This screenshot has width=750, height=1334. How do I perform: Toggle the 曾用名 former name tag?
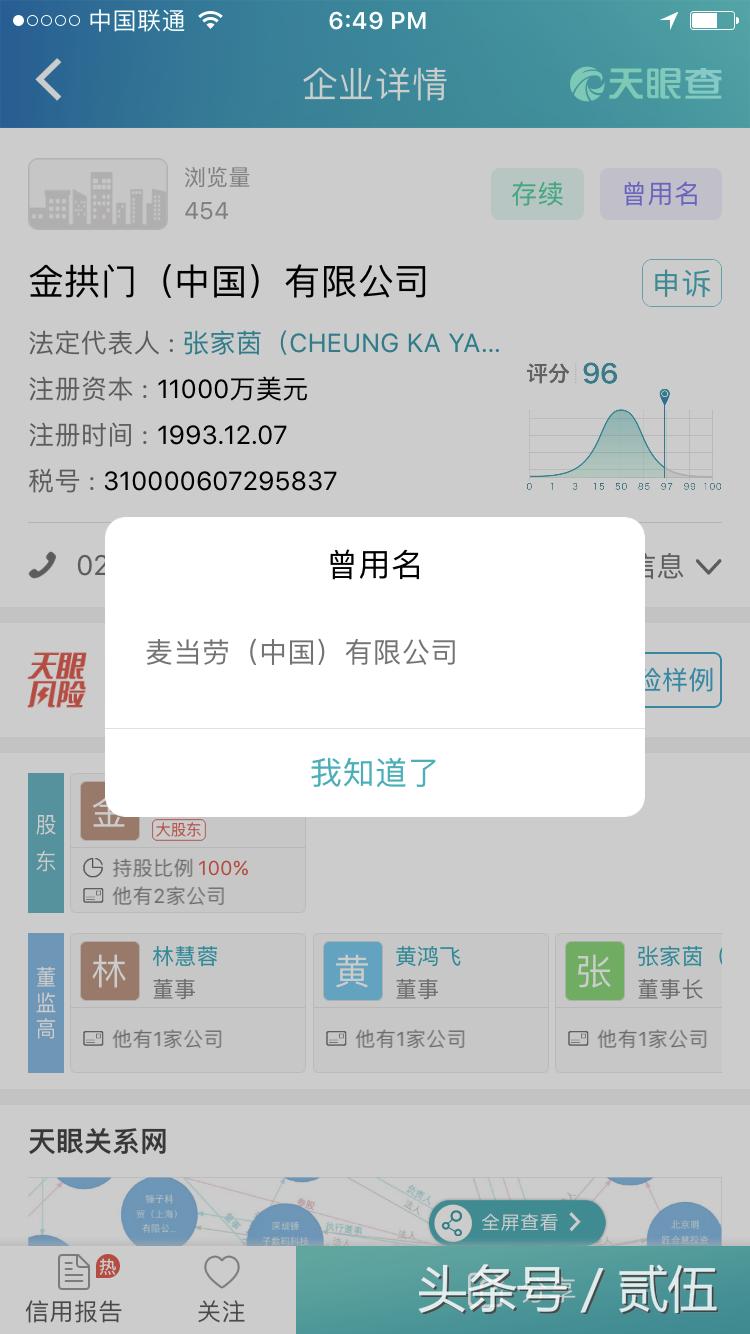(x=660, y=195)
